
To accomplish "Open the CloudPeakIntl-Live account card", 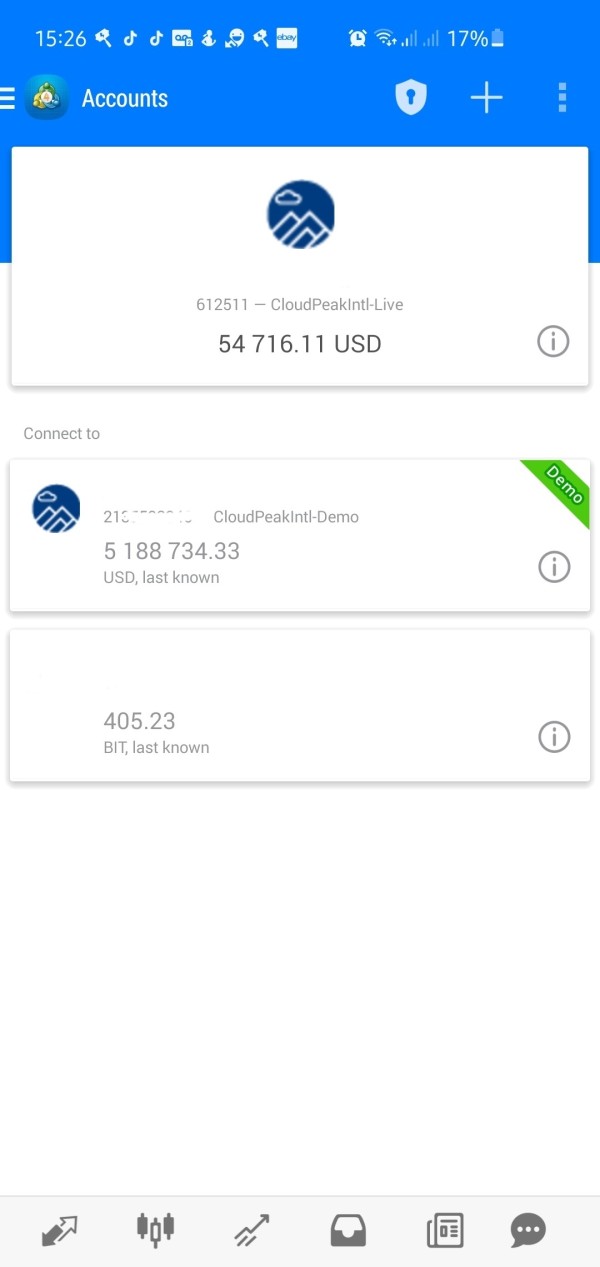I will [300, 267].
